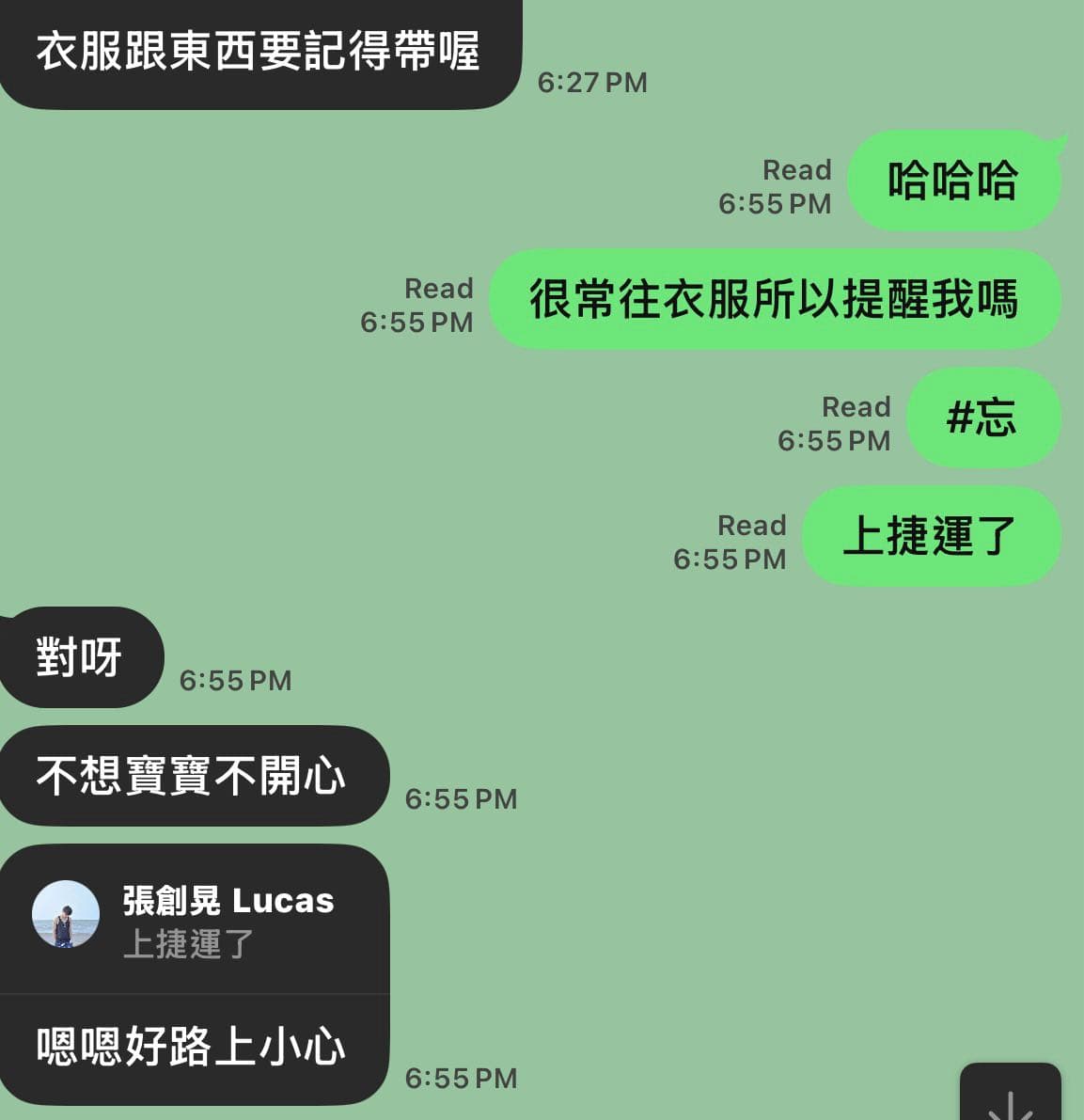The image size is (1084, 1120).
Task: Tap the 6:55 PM timestamp beside 對呀
Action: [x=236, y=680]
